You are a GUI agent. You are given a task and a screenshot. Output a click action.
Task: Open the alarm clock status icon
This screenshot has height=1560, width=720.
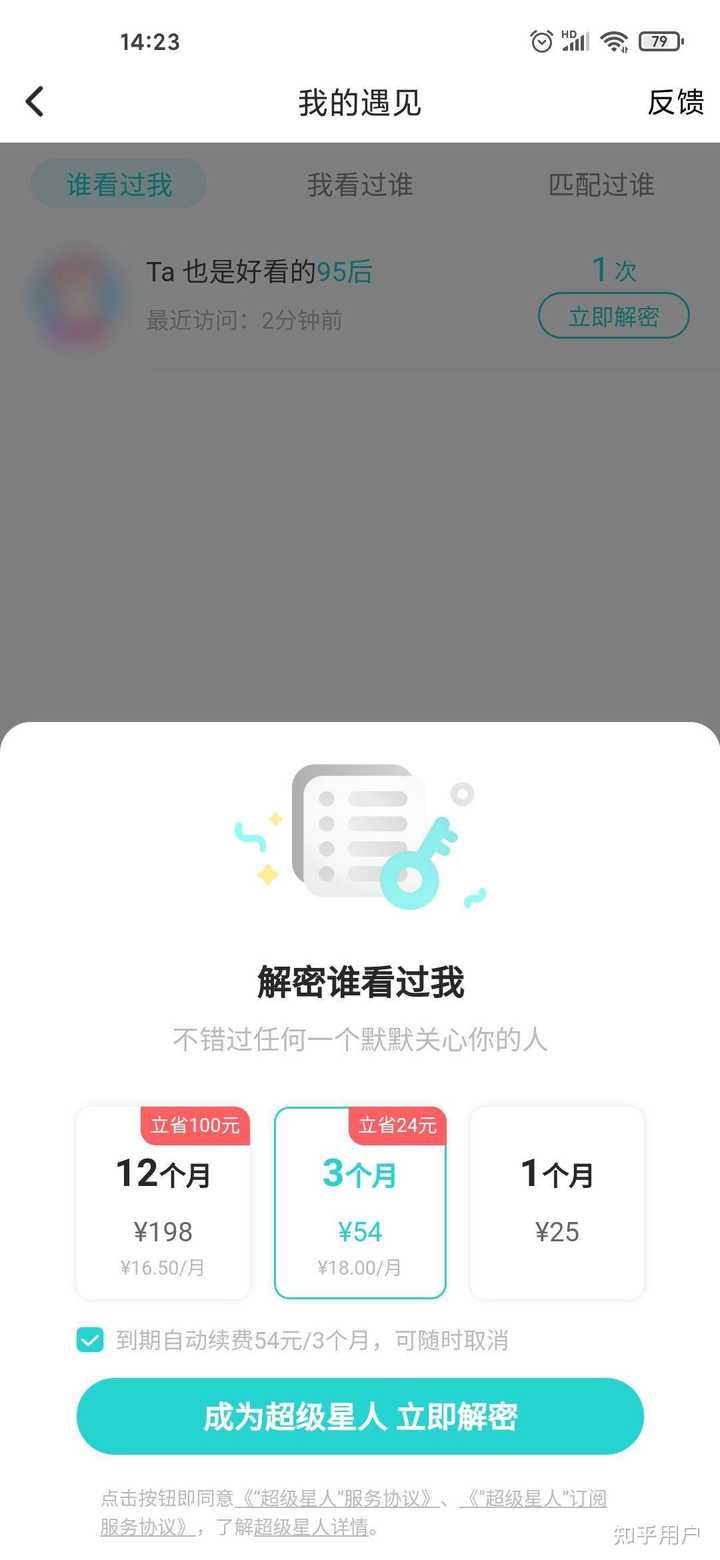[x=541, y=41]
